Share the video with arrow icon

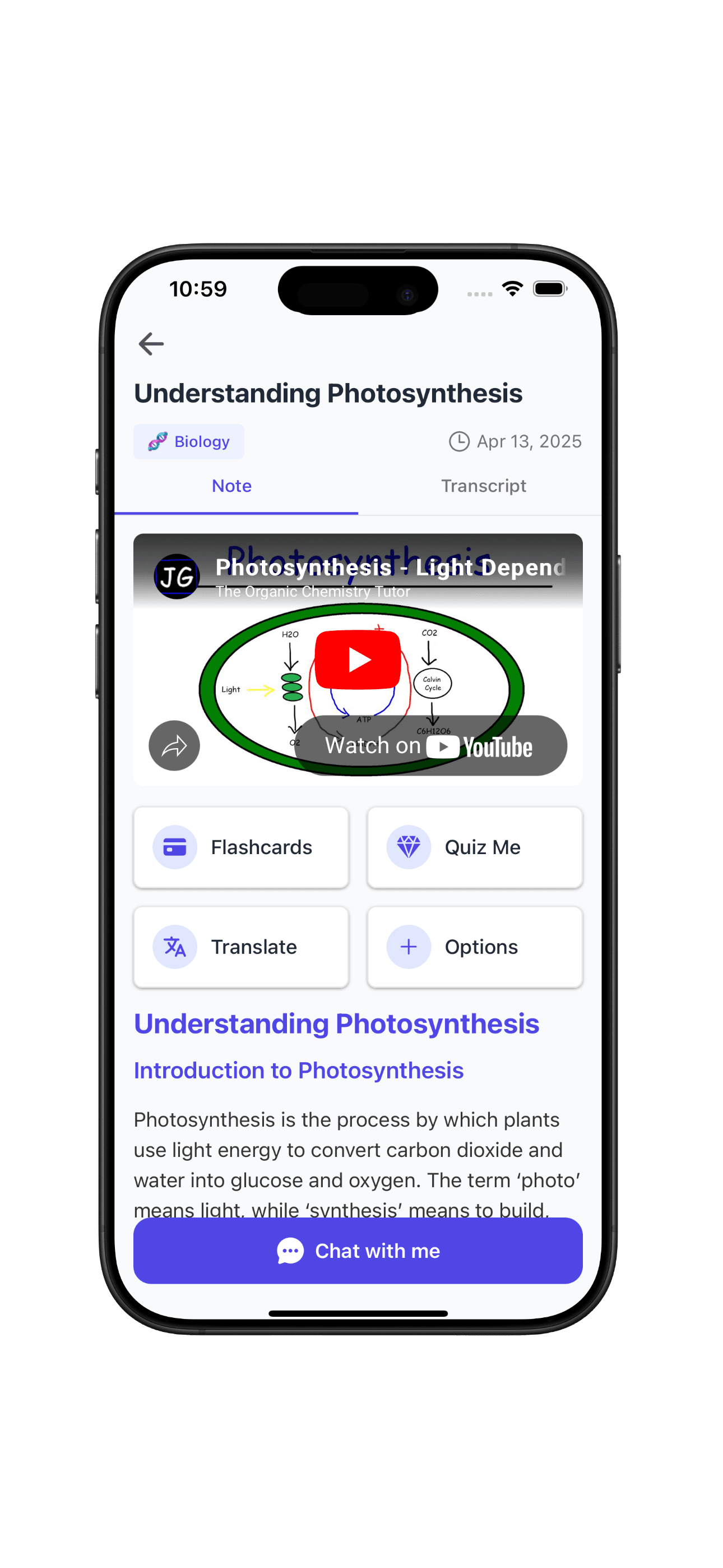(174, 746)
